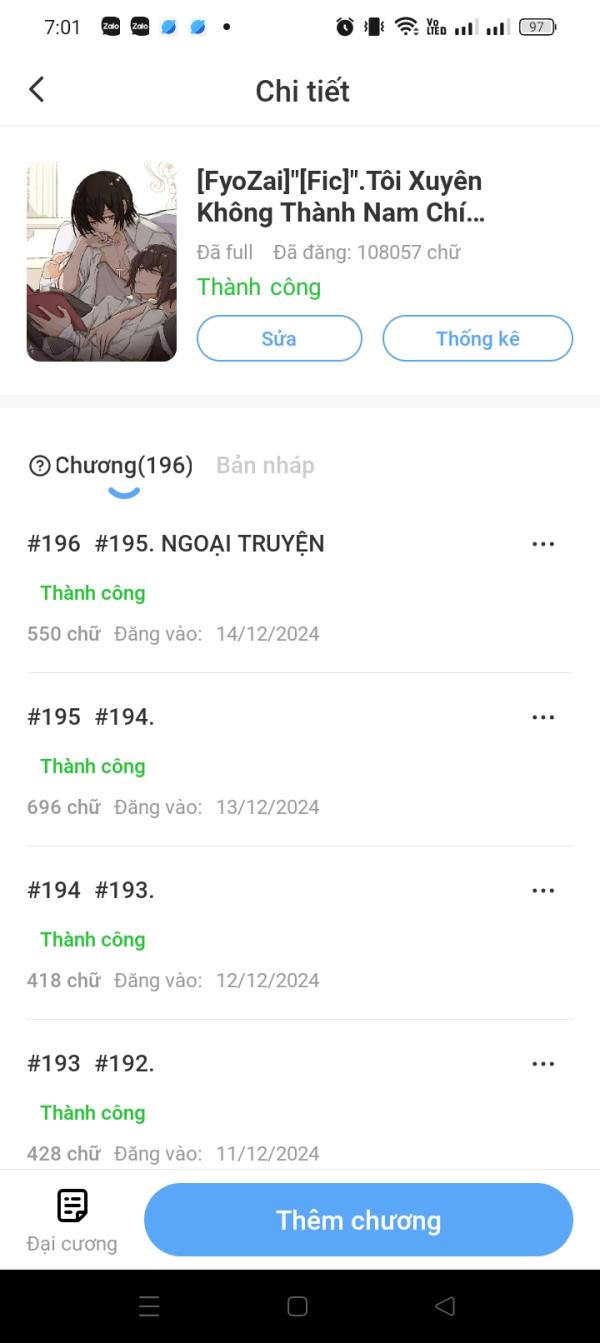Screen dimensions: 600x1343
Task: Switch to the Bản nháp tab
Action: [x=265, y=465]
